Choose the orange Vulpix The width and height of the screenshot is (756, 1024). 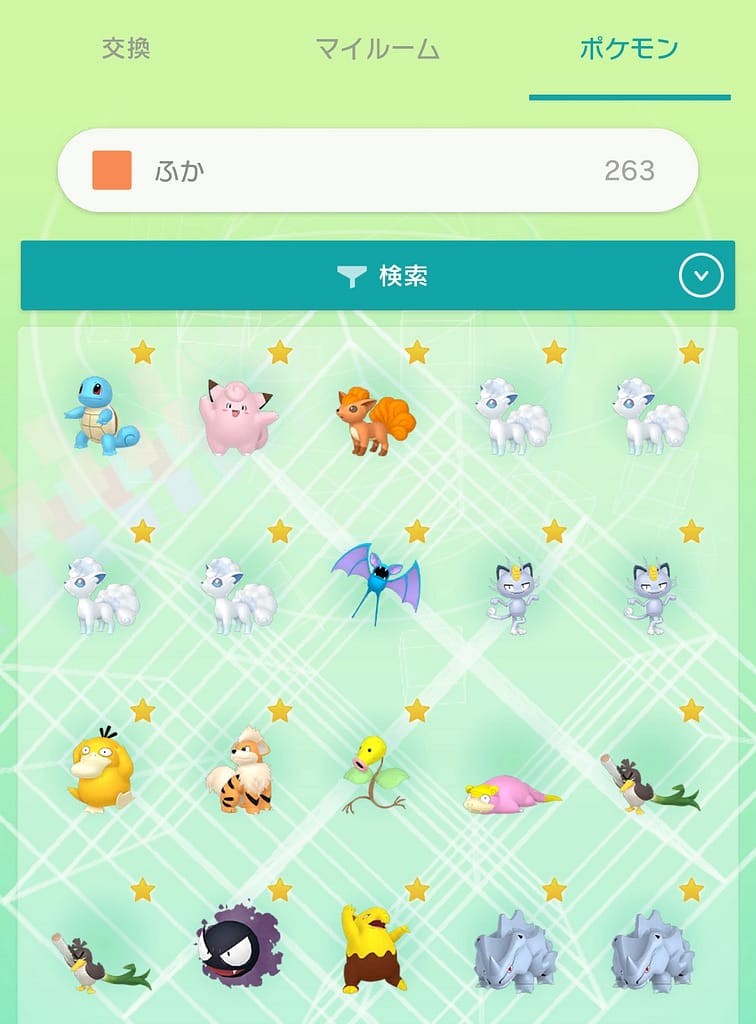click(x=376, y=420)
